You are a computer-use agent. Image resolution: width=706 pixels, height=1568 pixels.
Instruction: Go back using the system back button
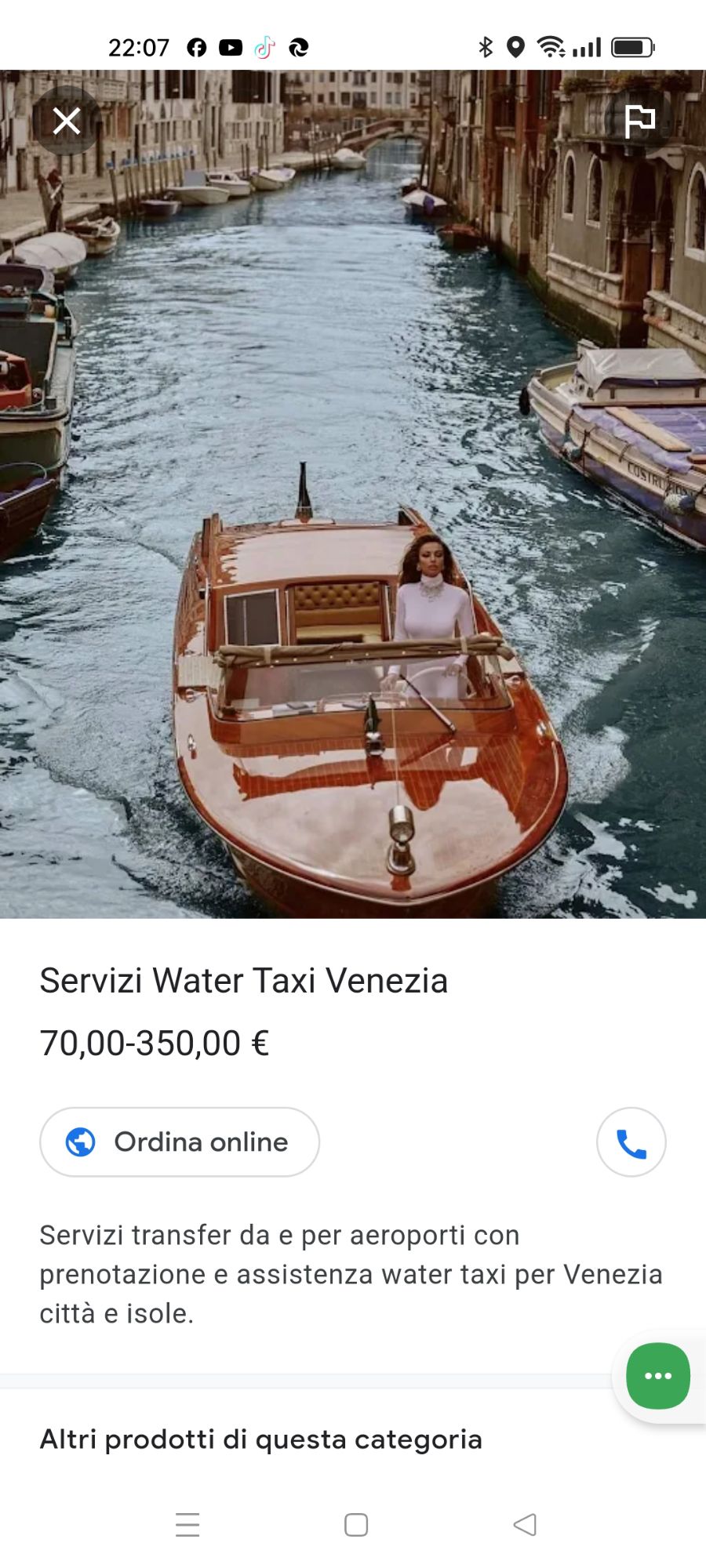(525, 1524)
